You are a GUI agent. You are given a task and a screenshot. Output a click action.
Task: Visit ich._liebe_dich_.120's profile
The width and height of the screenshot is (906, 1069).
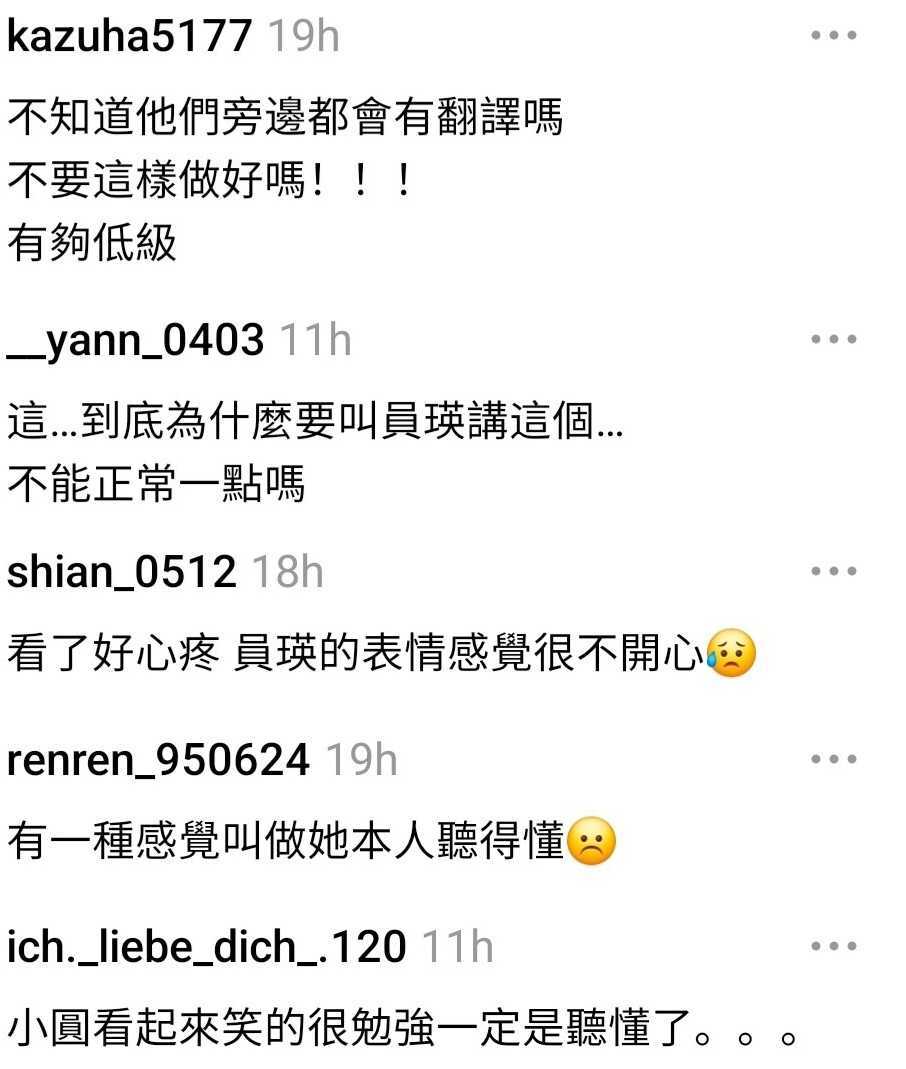click(206, 947)
